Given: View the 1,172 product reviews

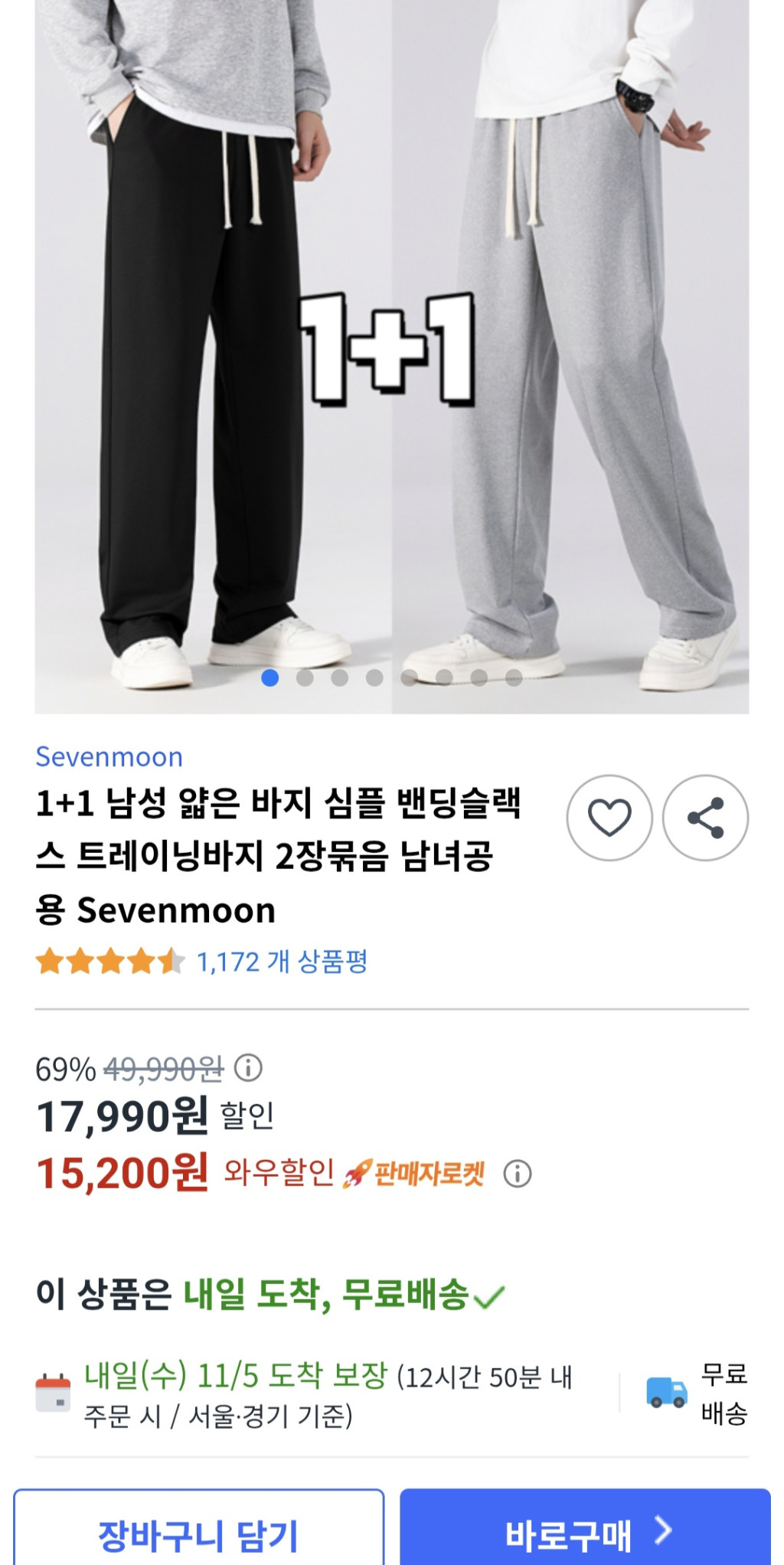Looking at the screenshot, I should click(x=282, y=962).
